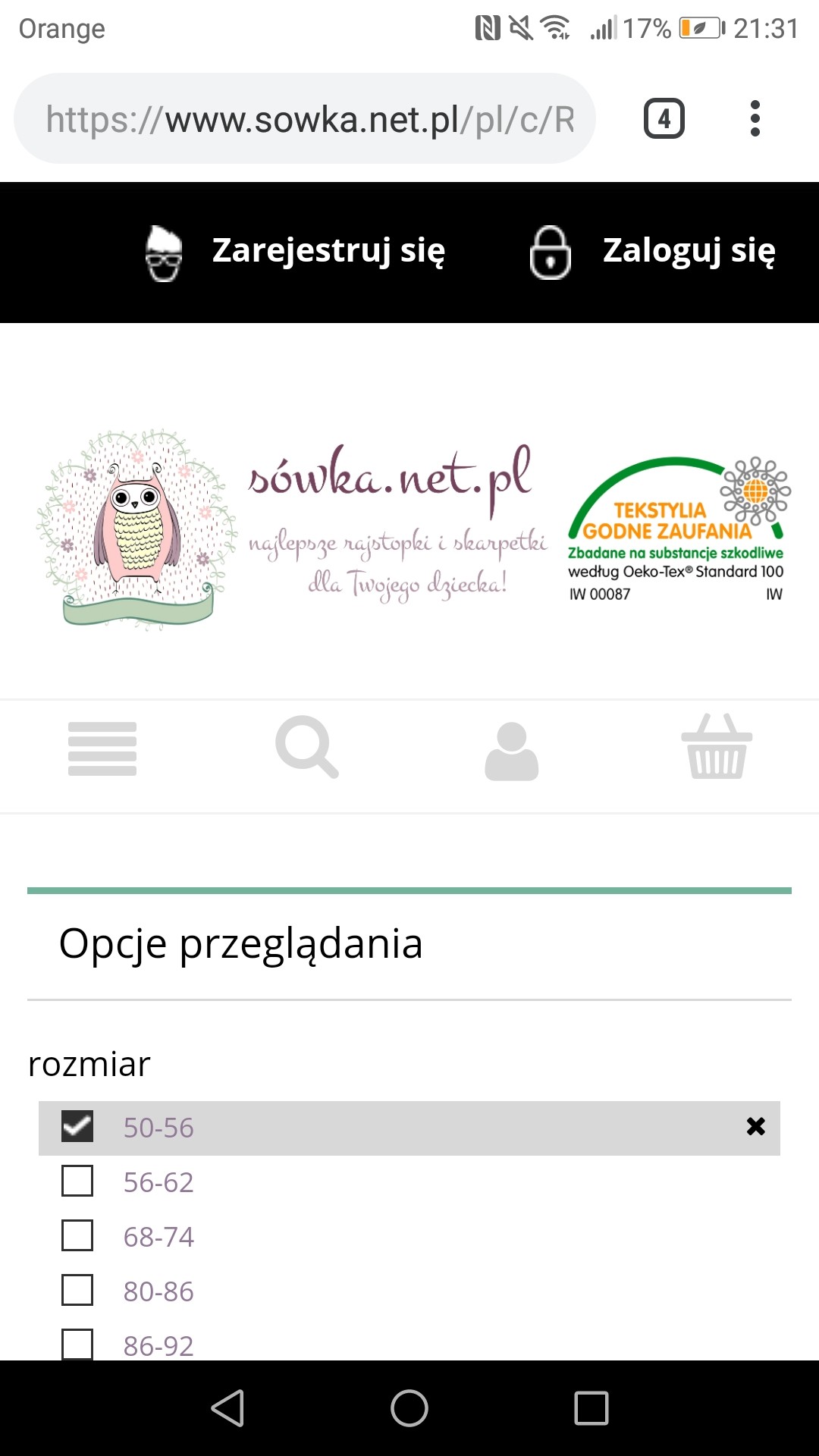Return to the Android home screen
This screenshot has height=1456, width=819.
pyautogui.click(x=409, y=1408)
